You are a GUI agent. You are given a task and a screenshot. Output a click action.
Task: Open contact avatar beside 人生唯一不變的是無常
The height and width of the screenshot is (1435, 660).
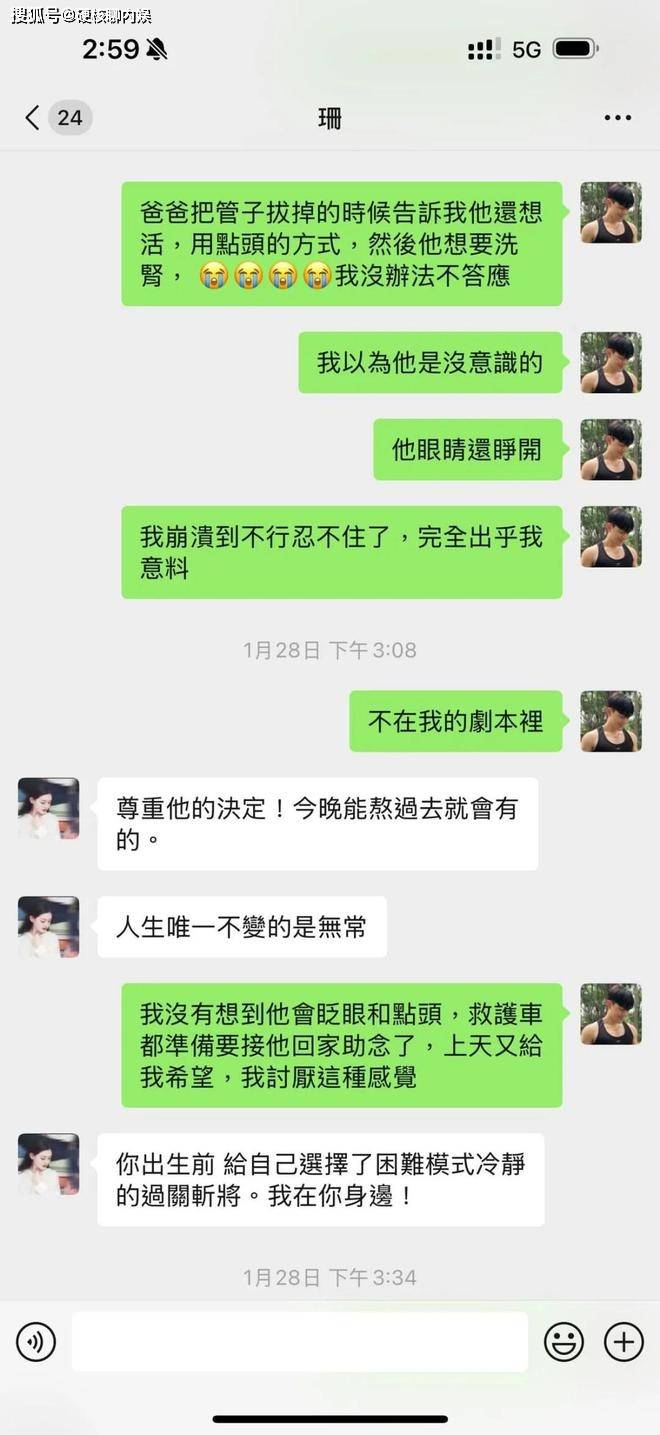[x=48, y=927]
